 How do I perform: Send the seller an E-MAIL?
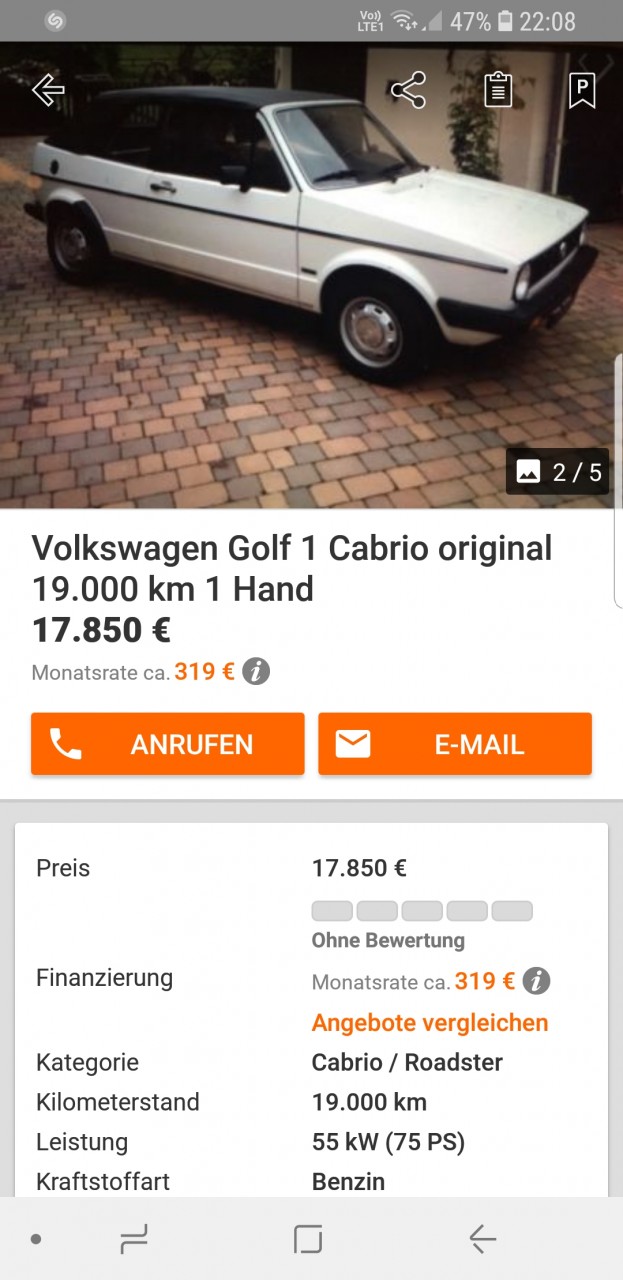pyautogui.click(x=455, y=744)
